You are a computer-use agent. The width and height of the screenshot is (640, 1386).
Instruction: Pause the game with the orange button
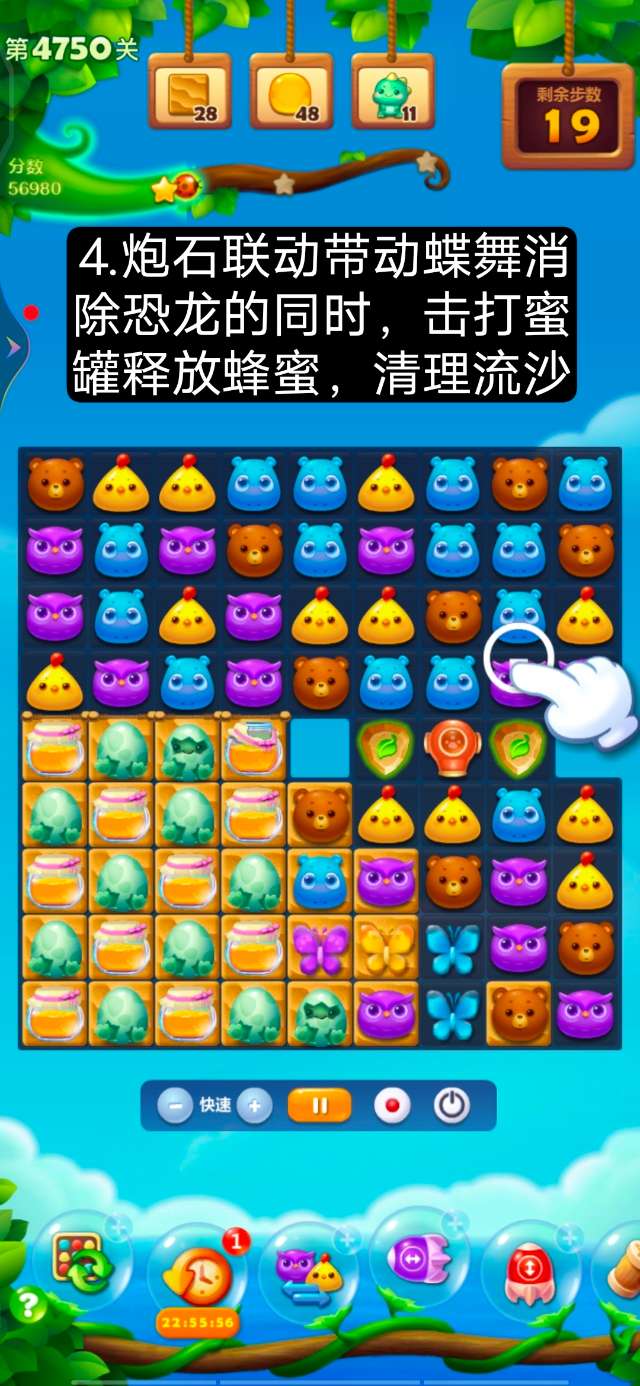point(320,1106)
